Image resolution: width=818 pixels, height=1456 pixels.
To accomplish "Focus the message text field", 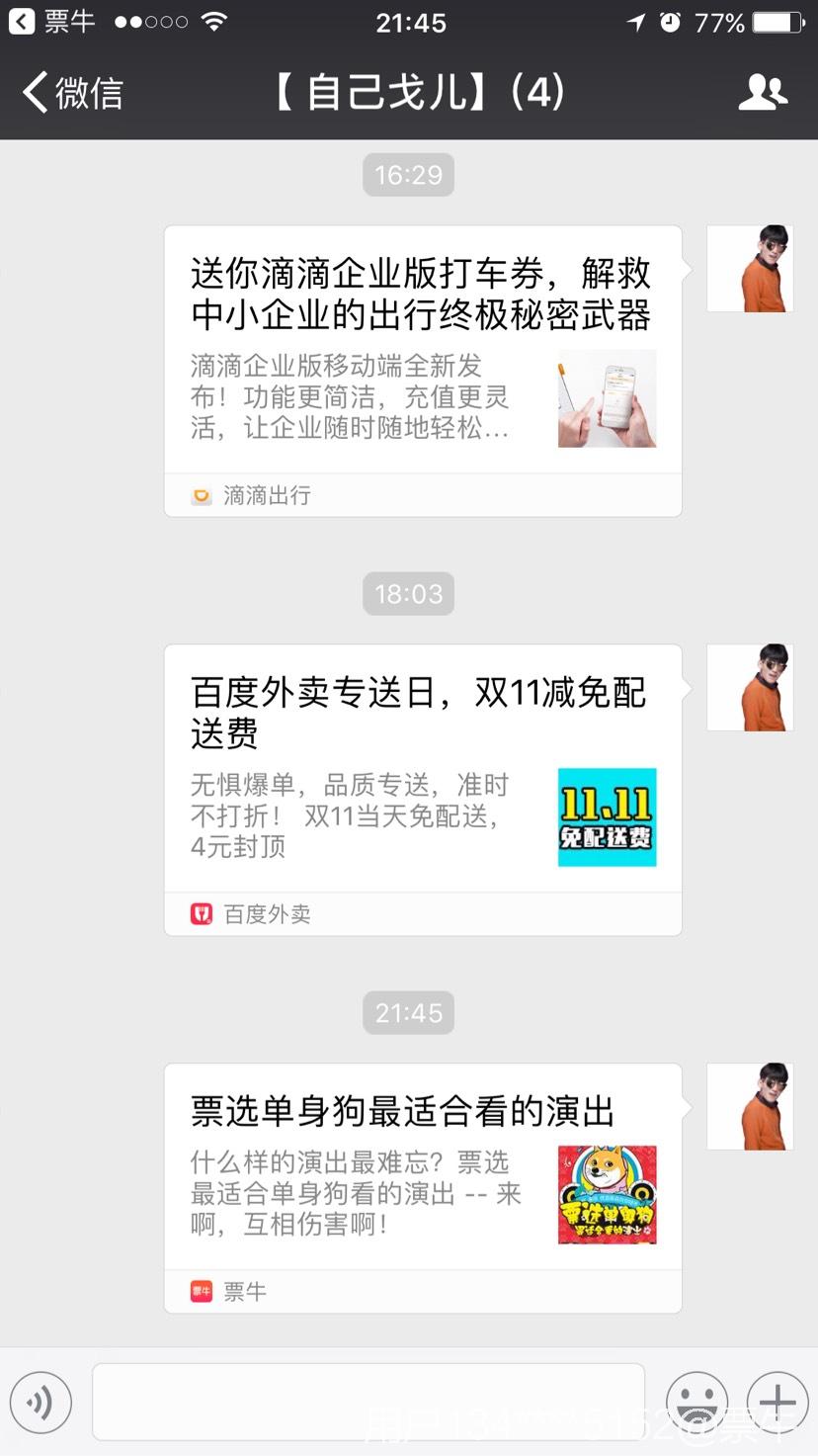I will click(368, 1402).
